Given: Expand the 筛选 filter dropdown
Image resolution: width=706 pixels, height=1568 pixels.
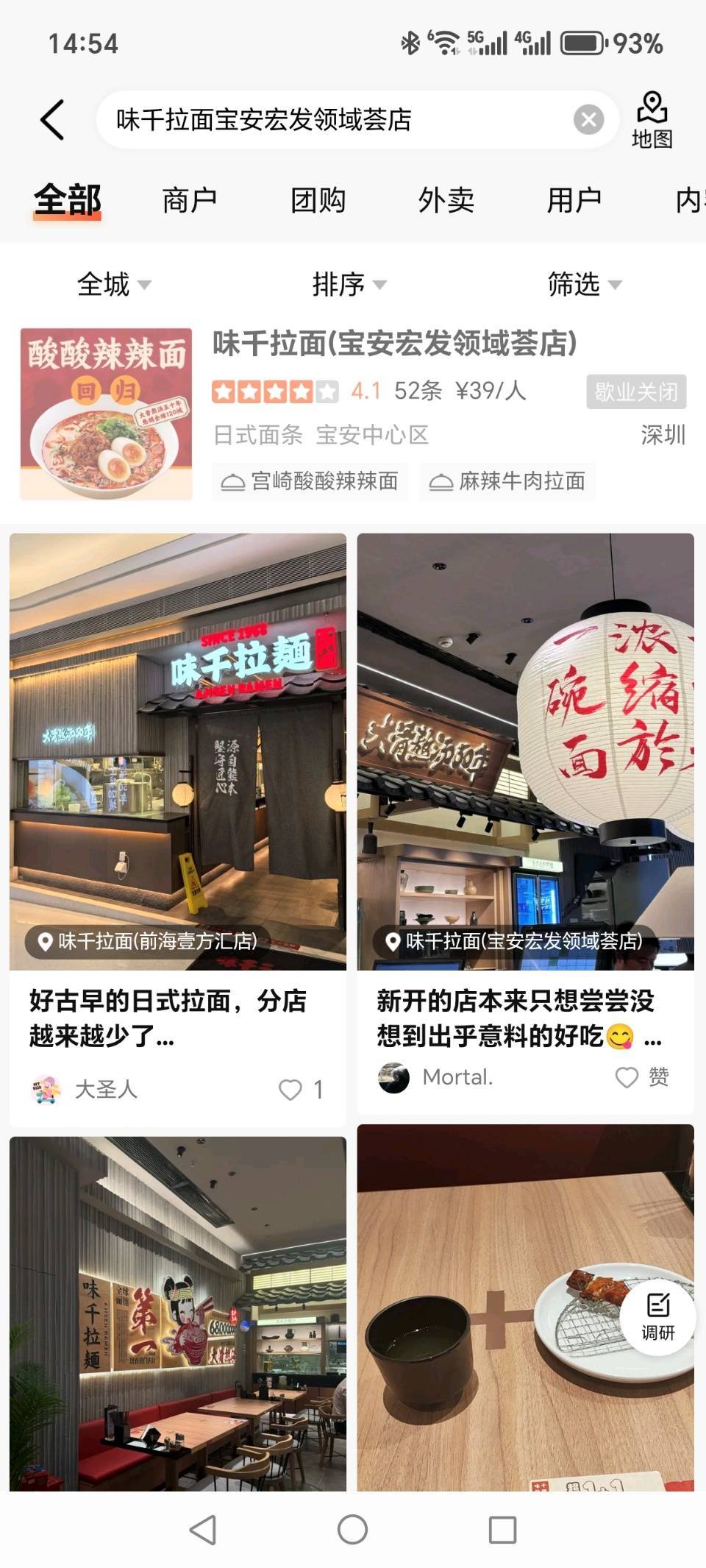Looking at the screenshot, I should [584, 284].
